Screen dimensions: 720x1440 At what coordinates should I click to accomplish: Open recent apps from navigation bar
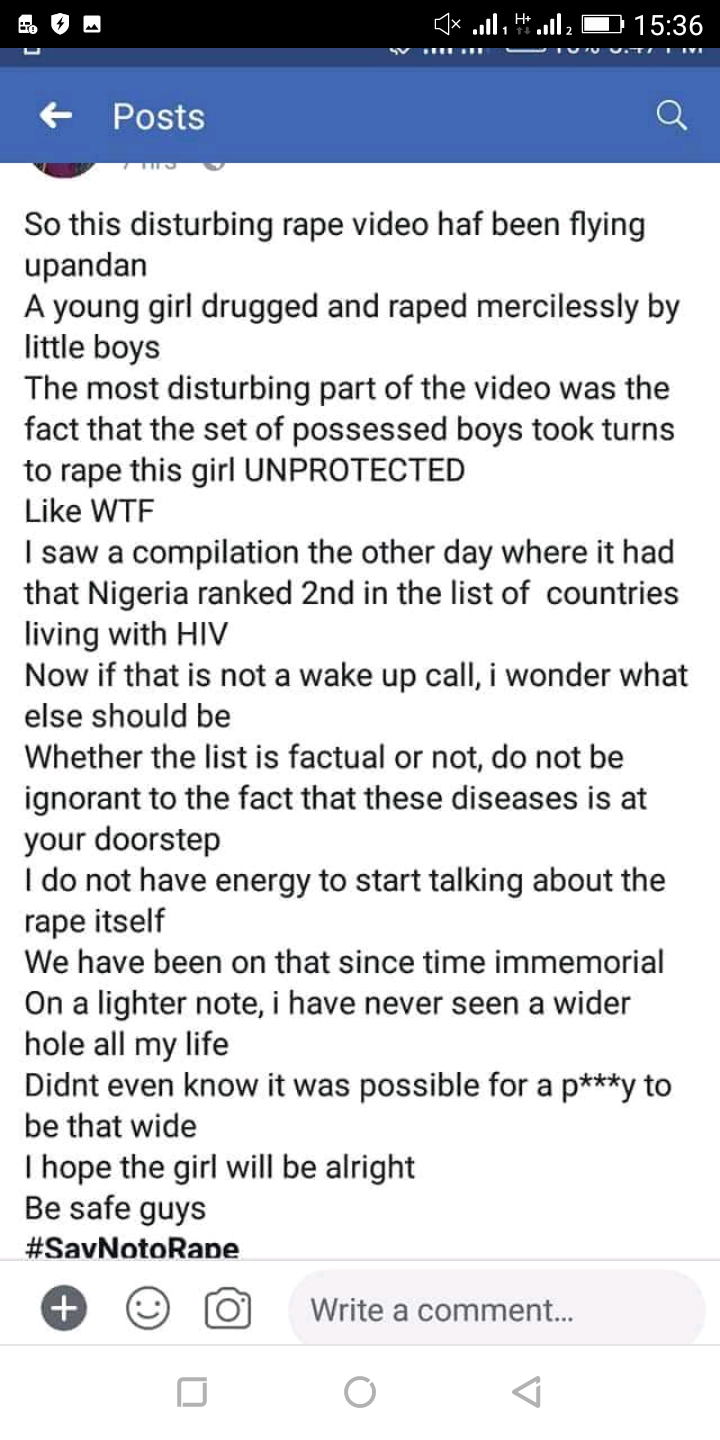(x=192, y=1392)
